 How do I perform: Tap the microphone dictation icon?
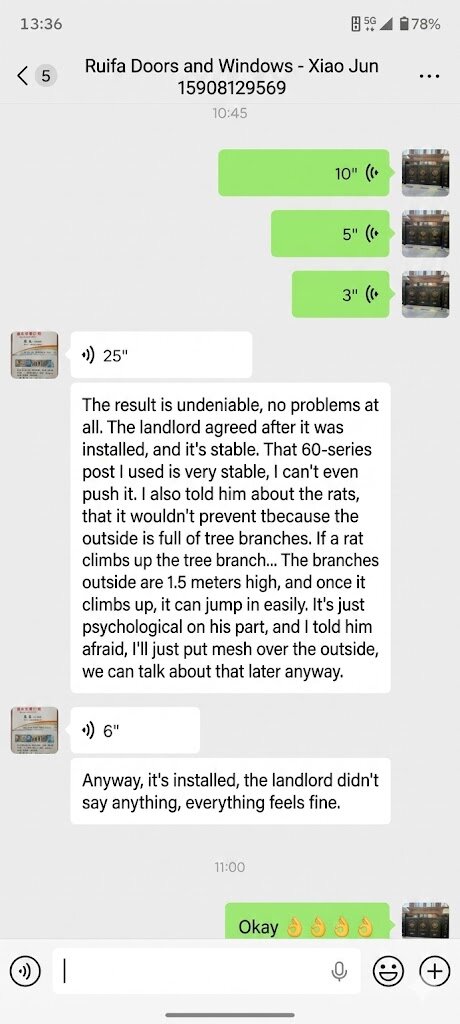[338, 972]
